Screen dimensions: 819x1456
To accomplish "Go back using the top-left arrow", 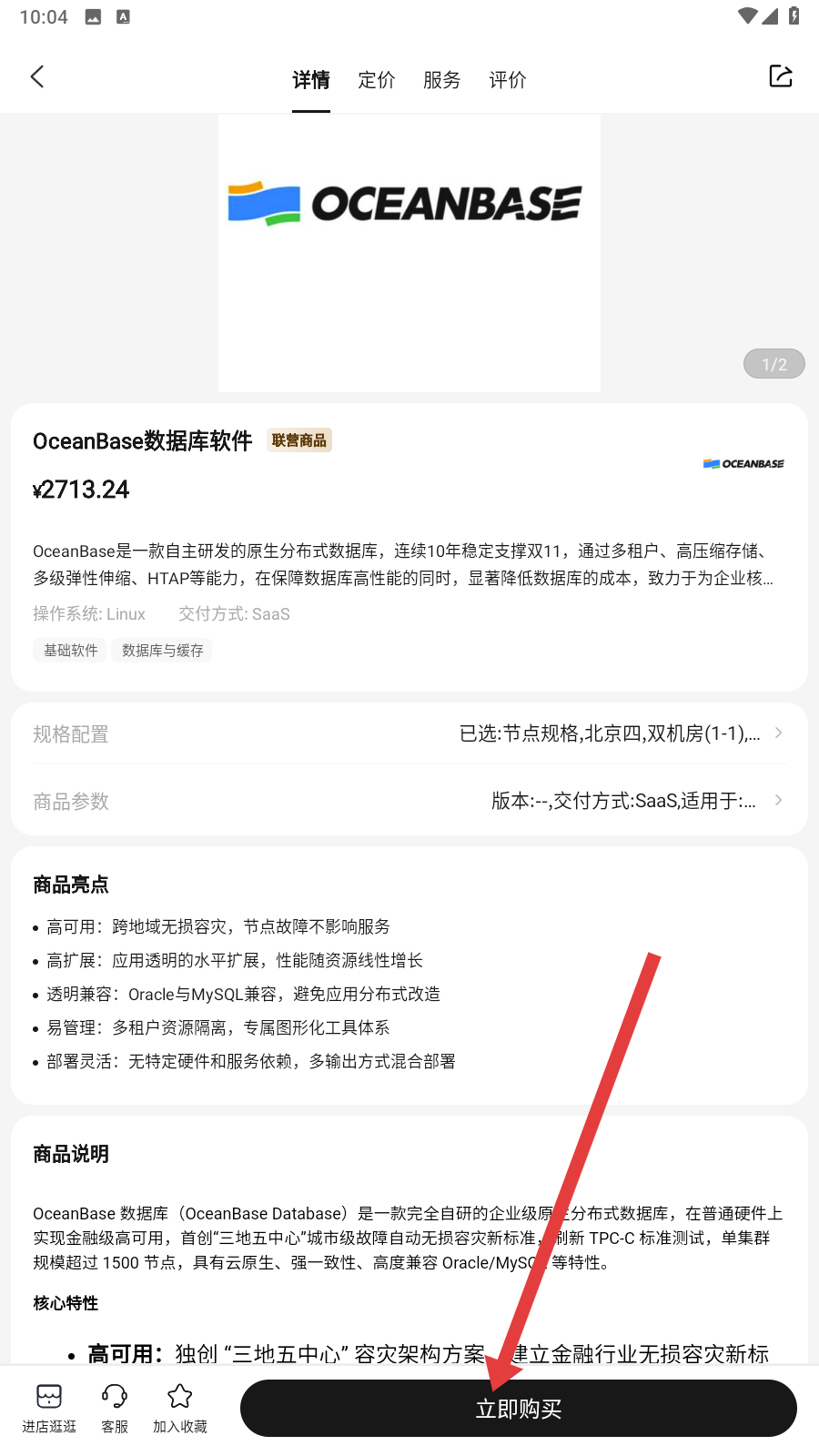I will [x=37, y=77].
